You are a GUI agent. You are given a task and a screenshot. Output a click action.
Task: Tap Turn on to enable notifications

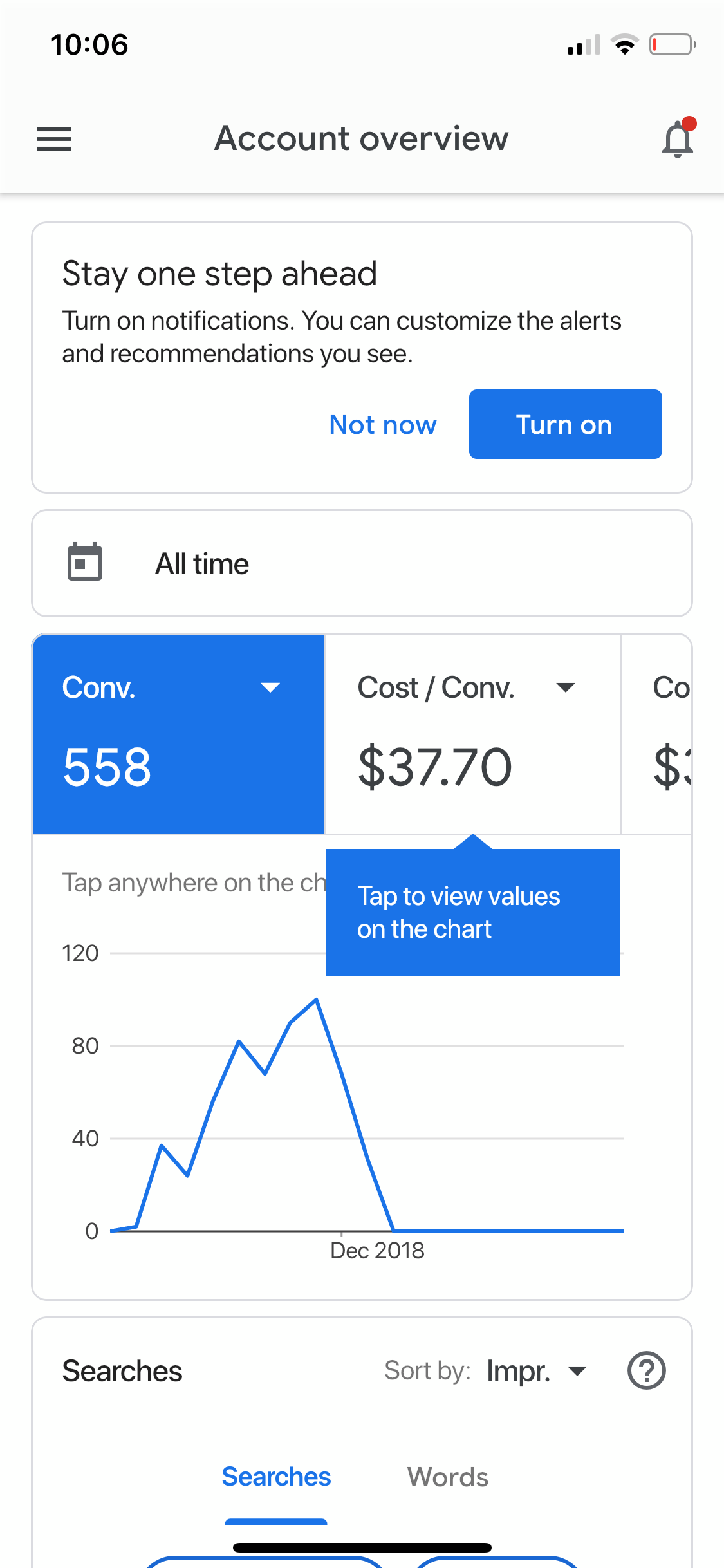pyautogui.click(x=565, y=424)
